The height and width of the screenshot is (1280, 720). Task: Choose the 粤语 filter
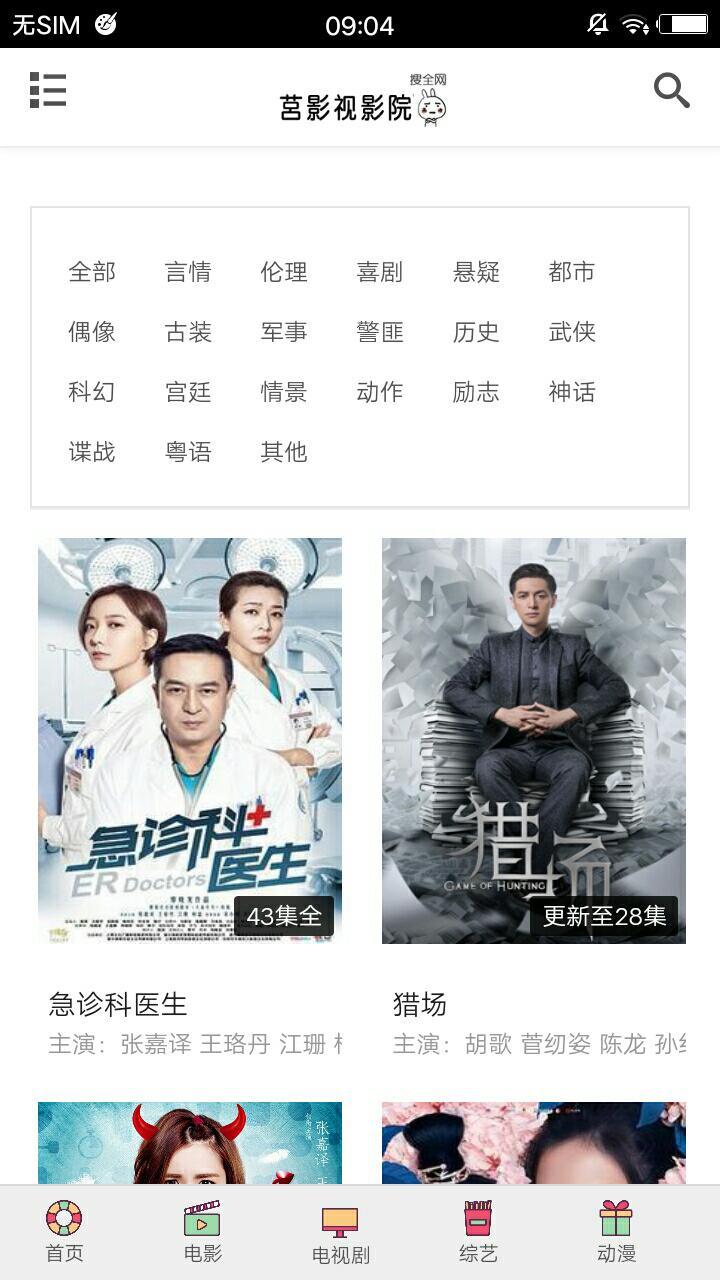pyautogui.click(x=188, y=452)
